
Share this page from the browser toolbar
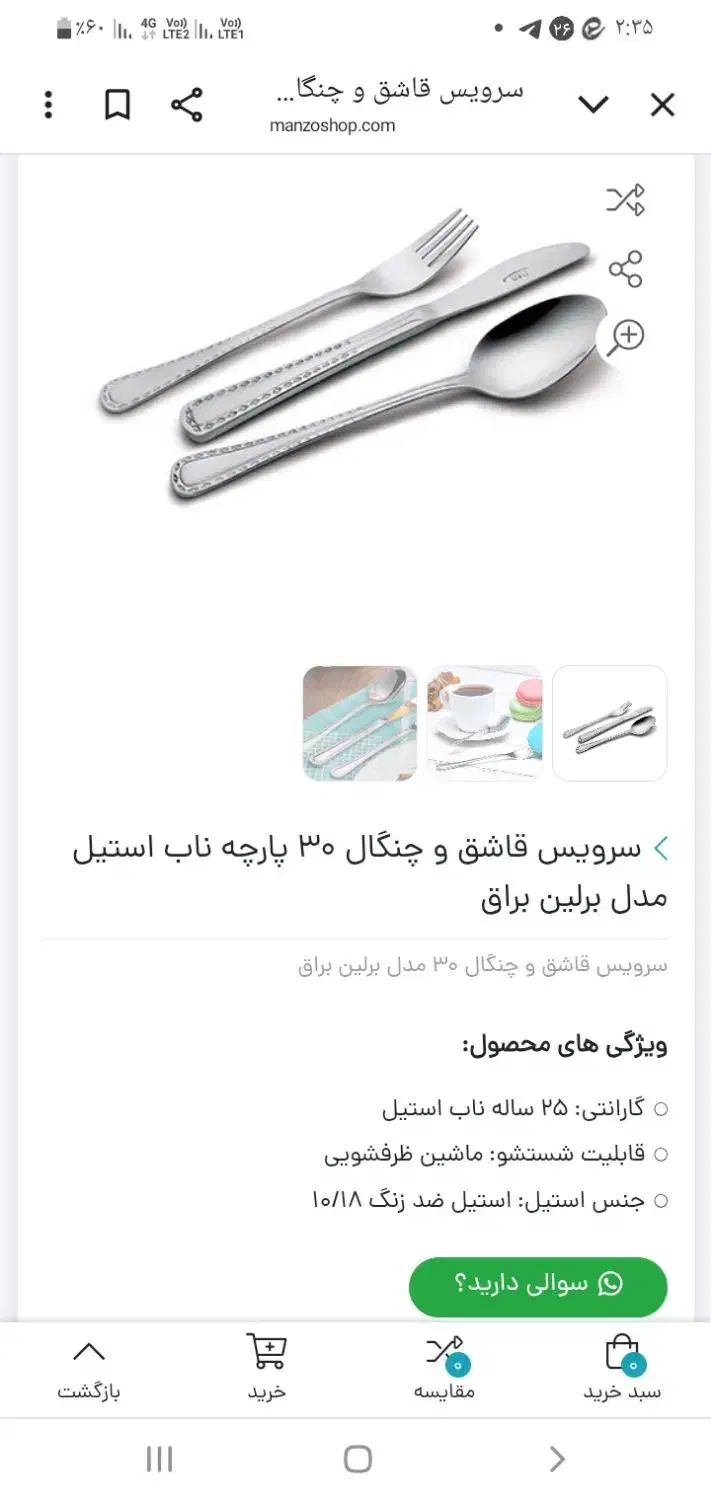[x=186, y=105]
